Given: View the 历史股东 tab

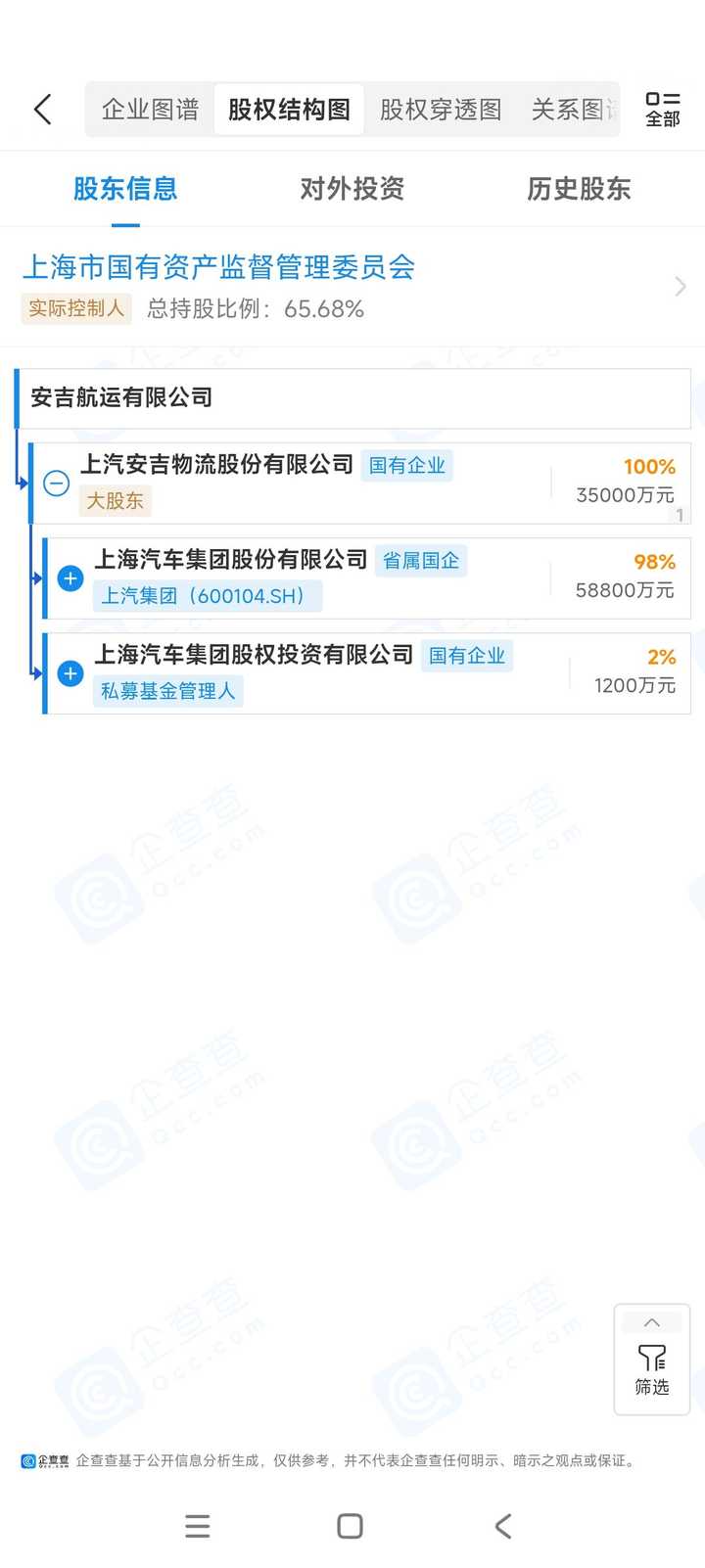Looking at the screenshot, I should [x=579, y=189].
